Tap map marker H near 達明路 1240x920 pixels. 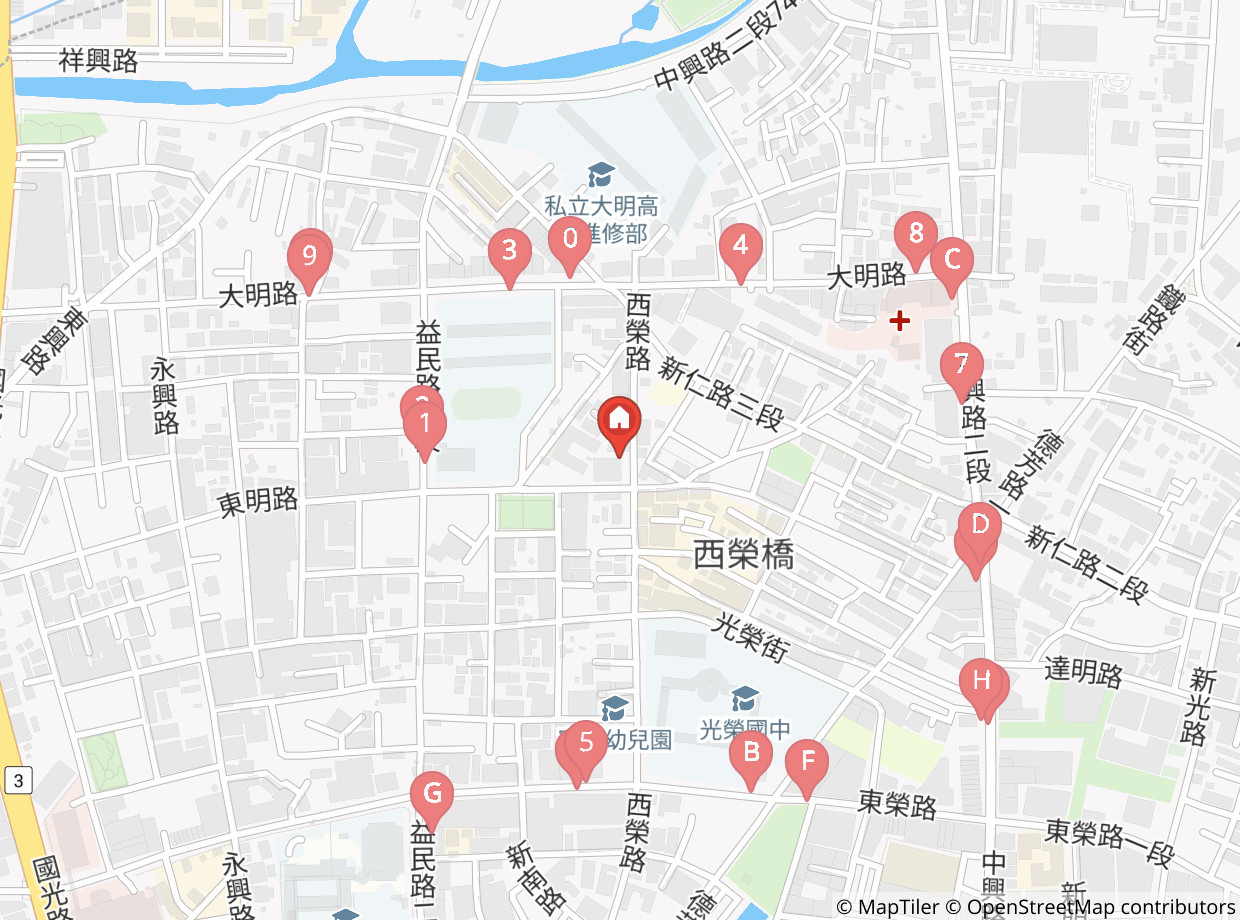982,689
